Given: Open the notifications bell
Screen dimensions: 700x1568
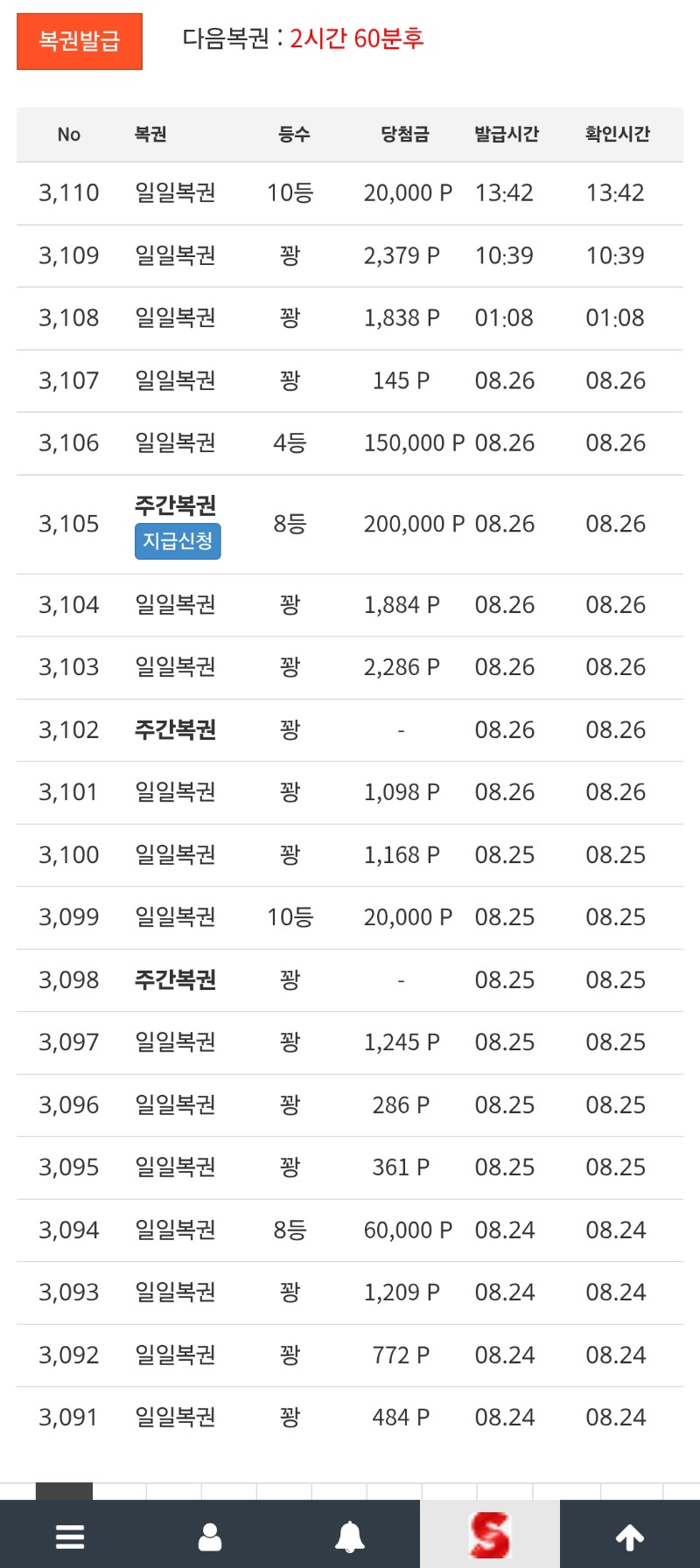Looking at the screenshot, I should pos(350,1536).
